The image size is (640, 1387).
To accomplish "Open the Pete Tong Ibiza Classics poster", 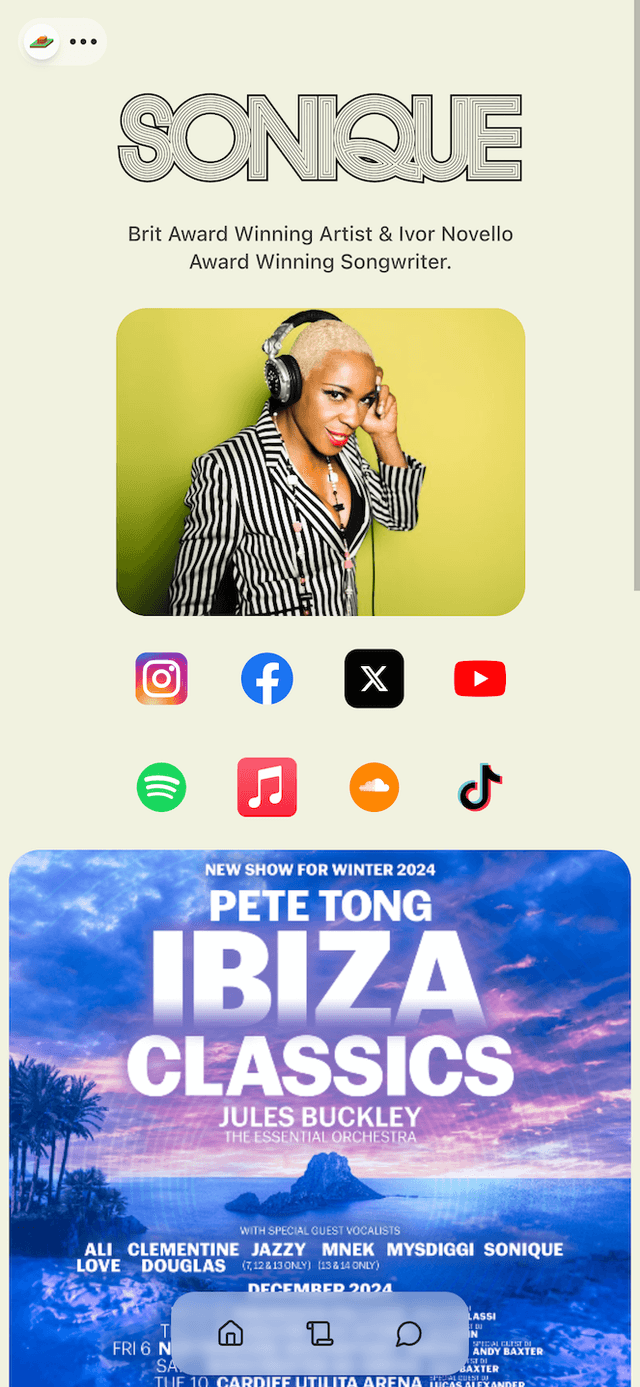I will [x=320, y=1060].
